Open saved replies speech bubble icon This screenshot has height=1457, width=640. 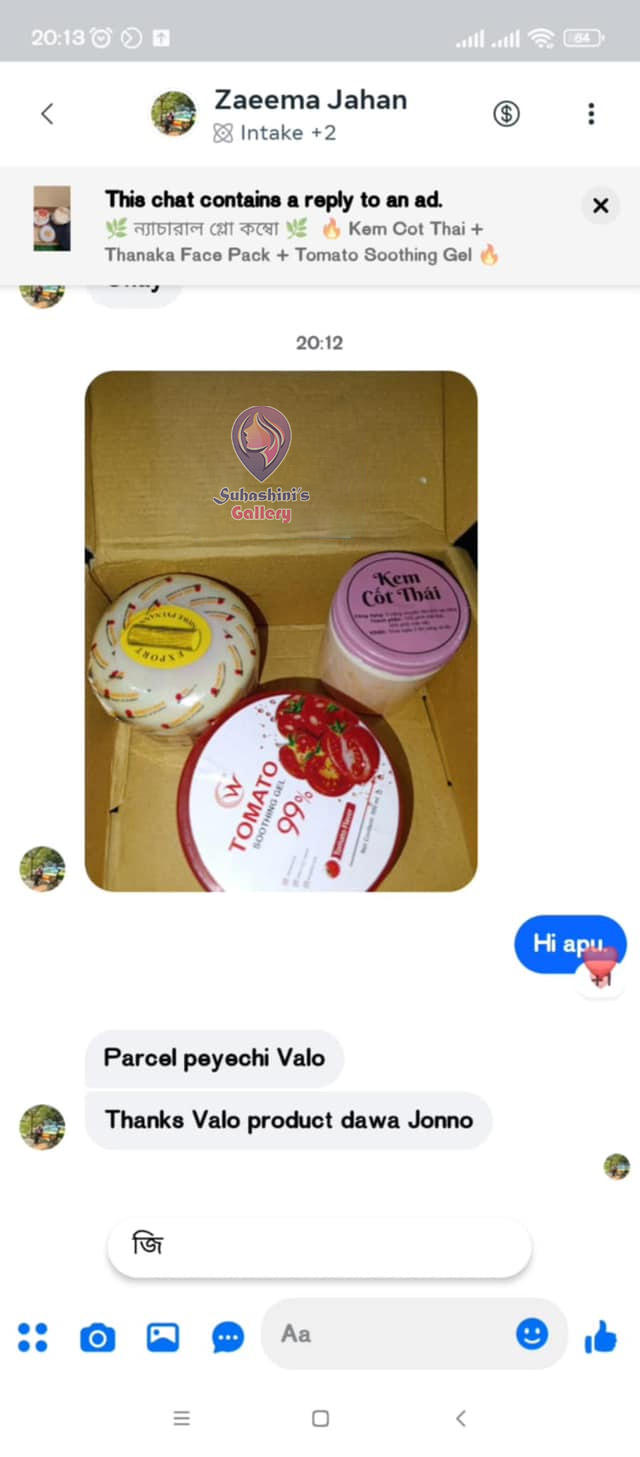[x=228, y=1337]
